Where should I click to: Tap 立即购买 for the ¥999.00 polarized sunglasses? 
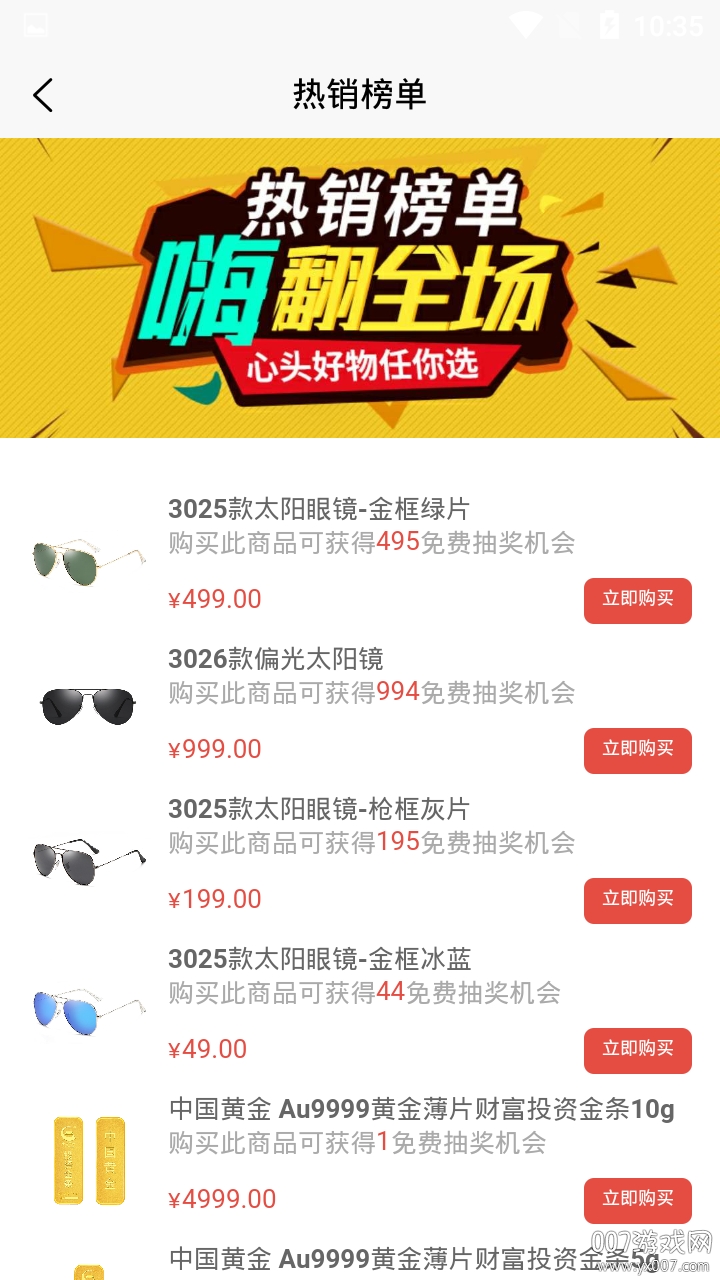click(637, 751)
